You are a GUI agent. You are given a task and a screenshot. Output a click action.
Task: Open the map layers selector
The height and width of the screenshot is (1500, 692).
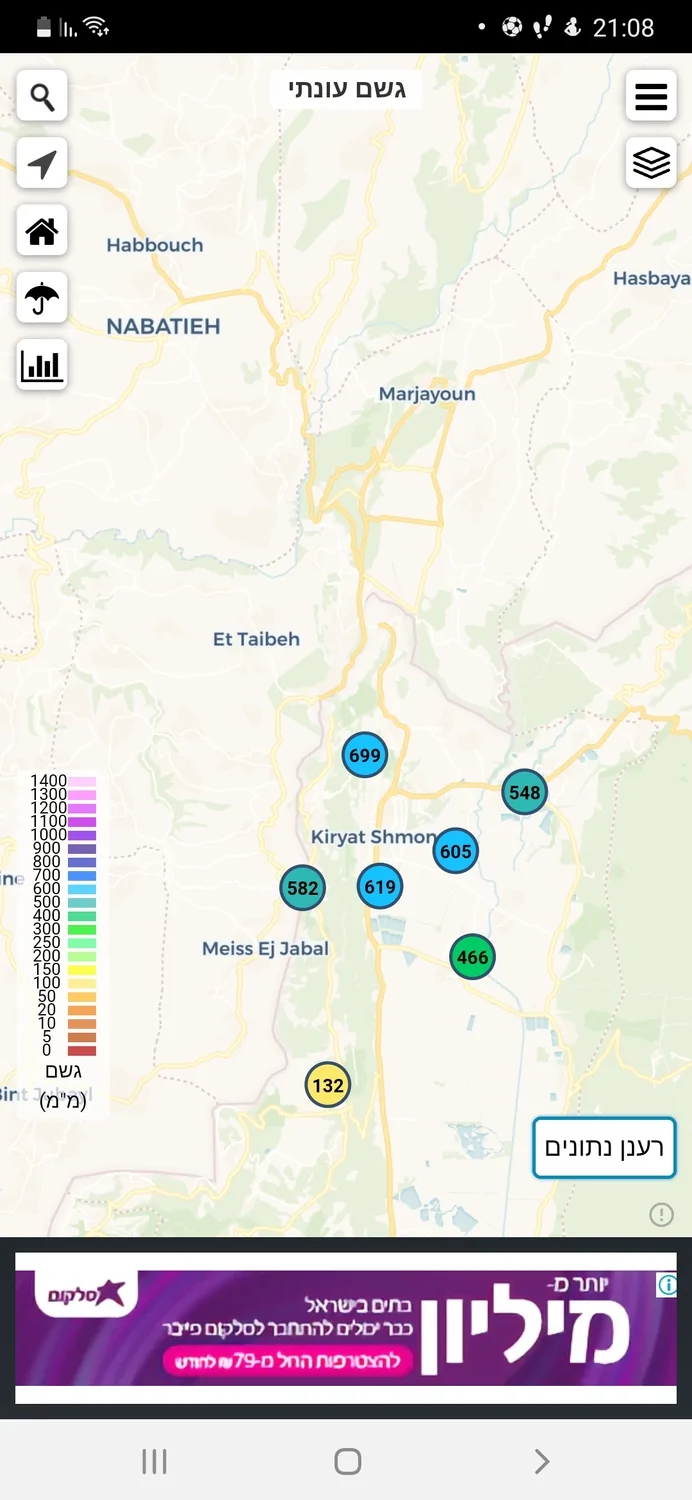click(x=651, y=163)
